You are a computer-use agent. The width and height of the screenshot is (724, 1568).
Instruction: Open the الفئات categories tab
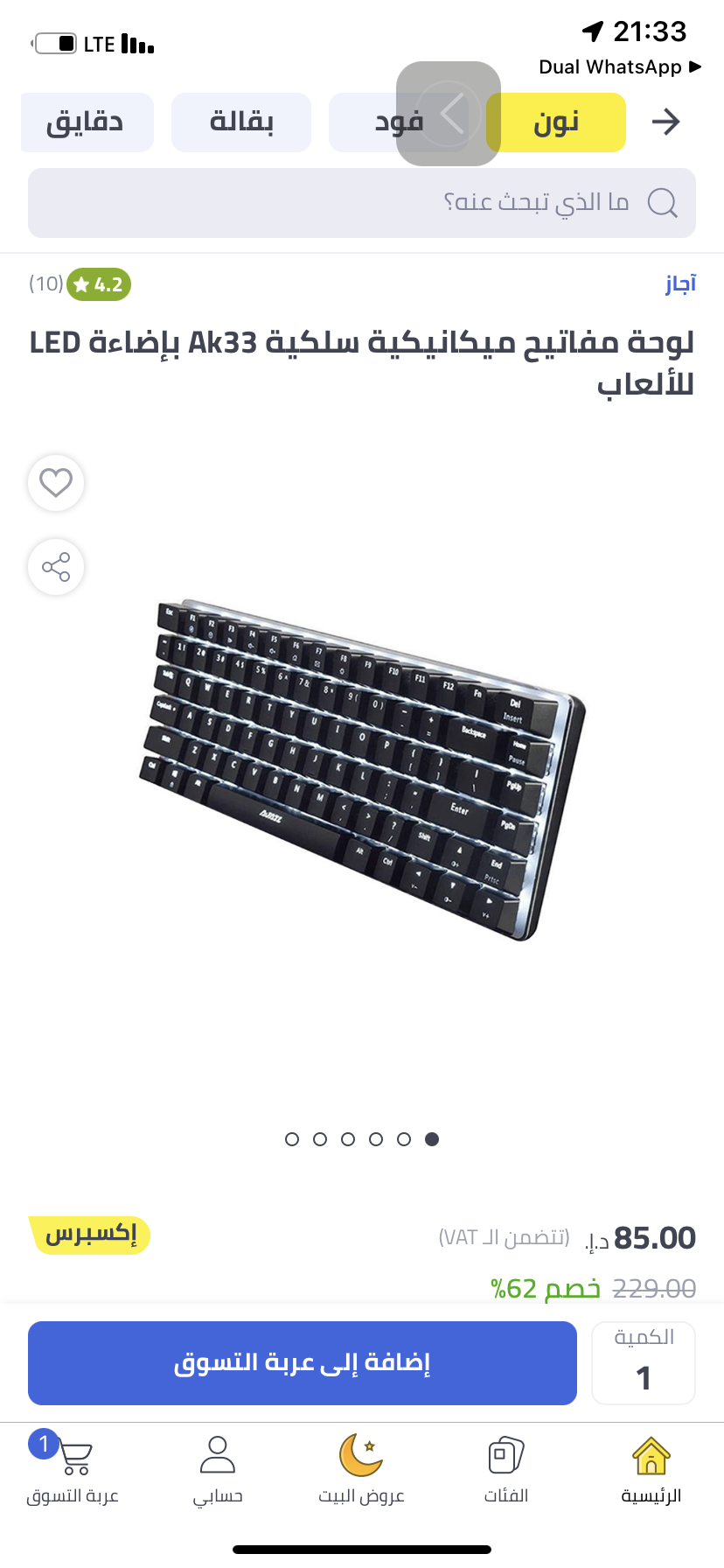pos(506,1470)
